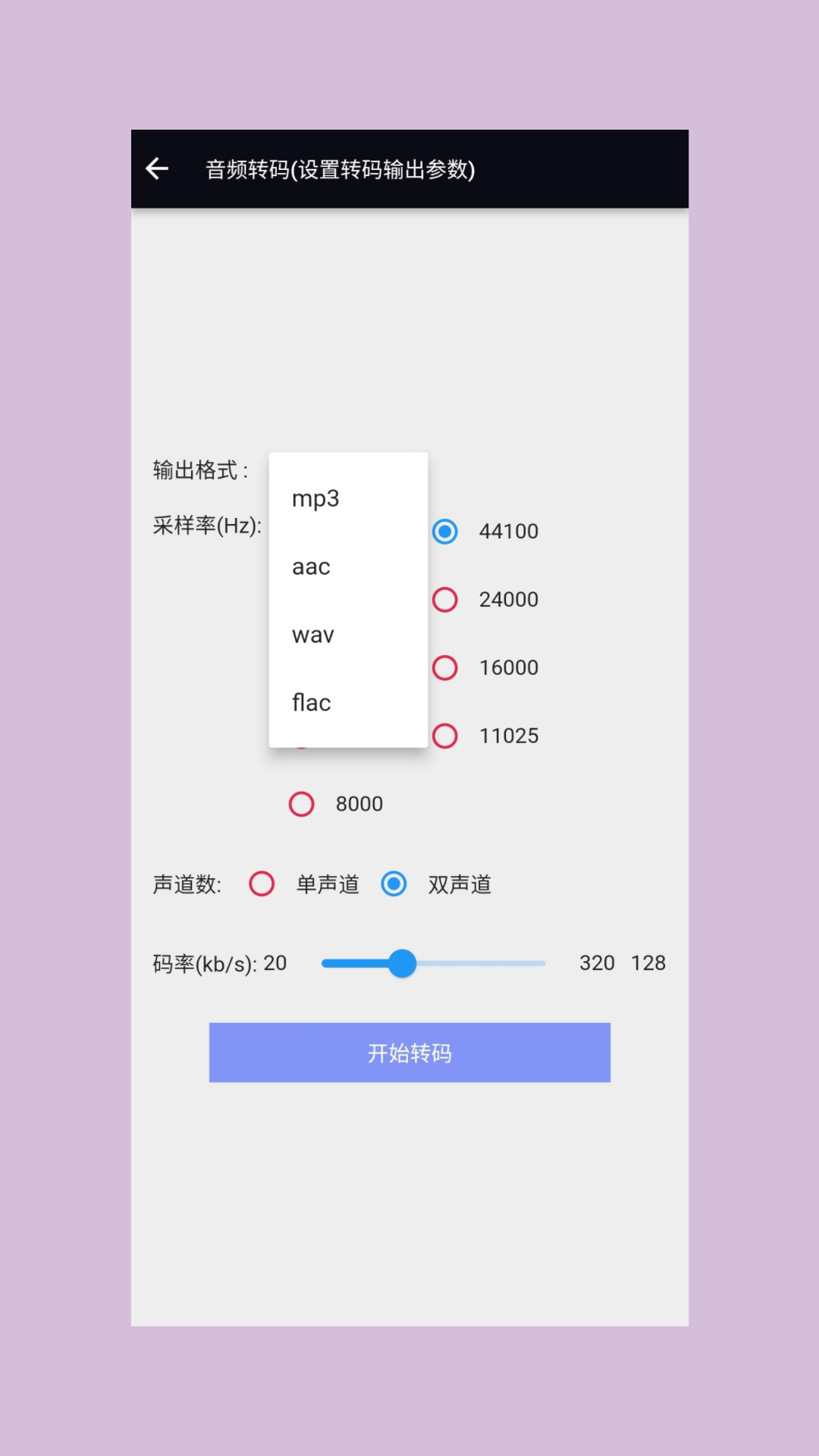Start transcoding with 开始转码 button
Viewport: 819px width, 1456px height.
pyautogui.click(x=409, y=1053)
